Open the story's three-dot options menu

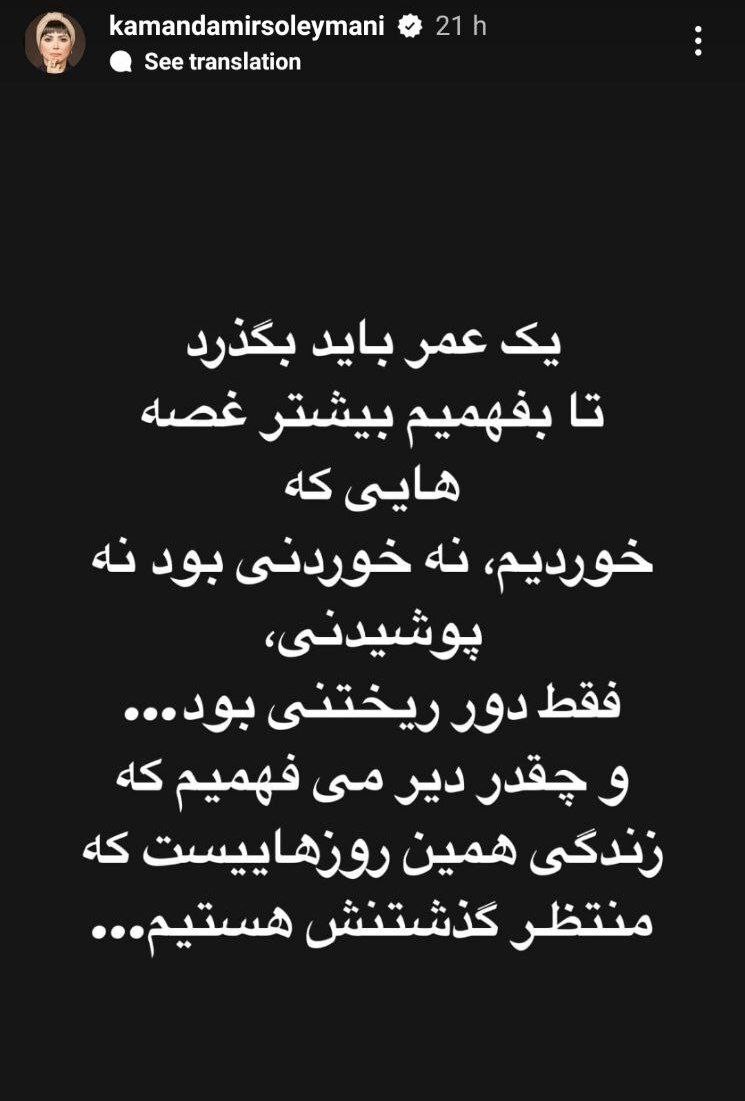point(698,41)
